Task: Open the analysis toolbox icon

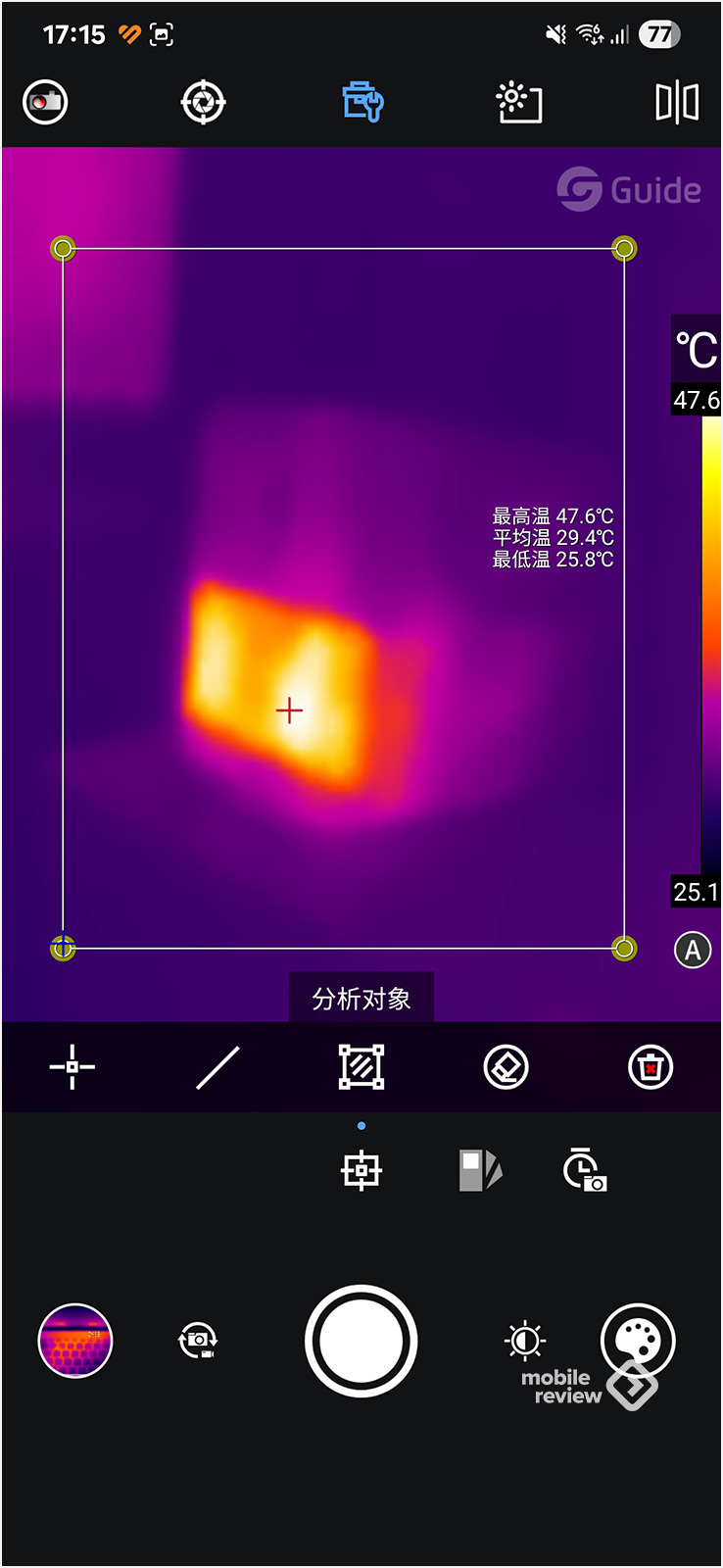Action: [362, 102]
